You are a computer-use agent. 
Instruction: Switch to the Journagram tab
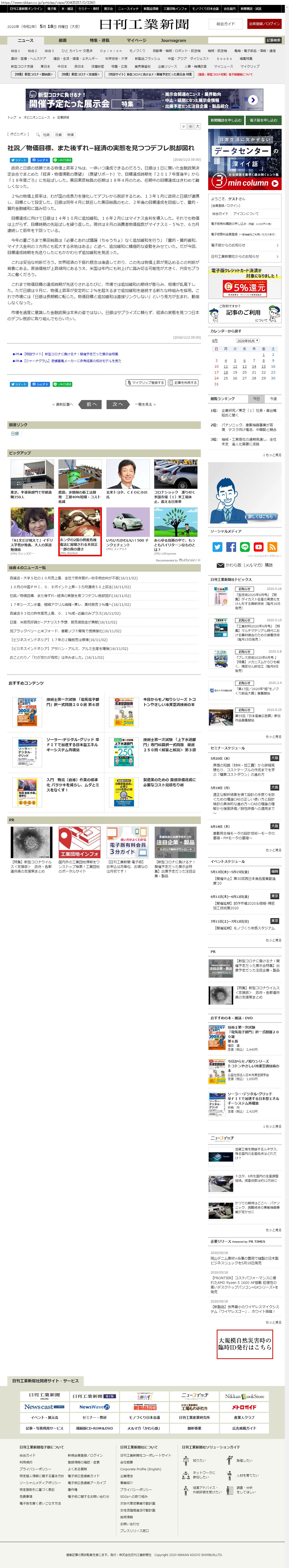pos(173,40)
